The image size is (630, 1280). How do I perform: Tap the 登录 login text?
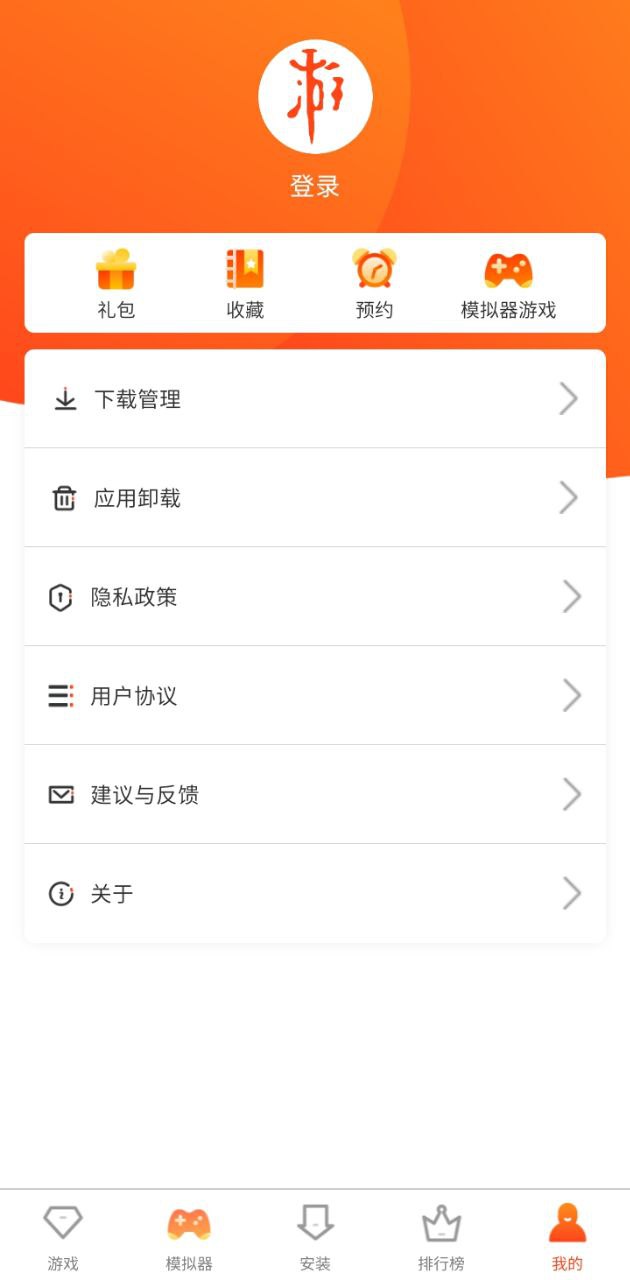pos(315,186)
